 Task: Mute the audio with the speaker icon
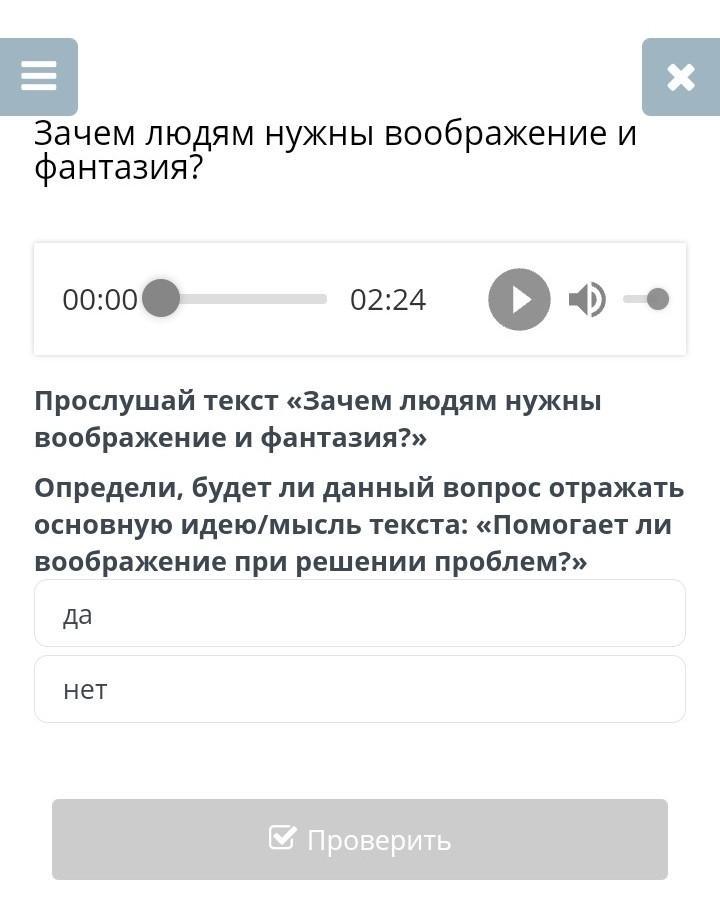[x=587, y=299]
